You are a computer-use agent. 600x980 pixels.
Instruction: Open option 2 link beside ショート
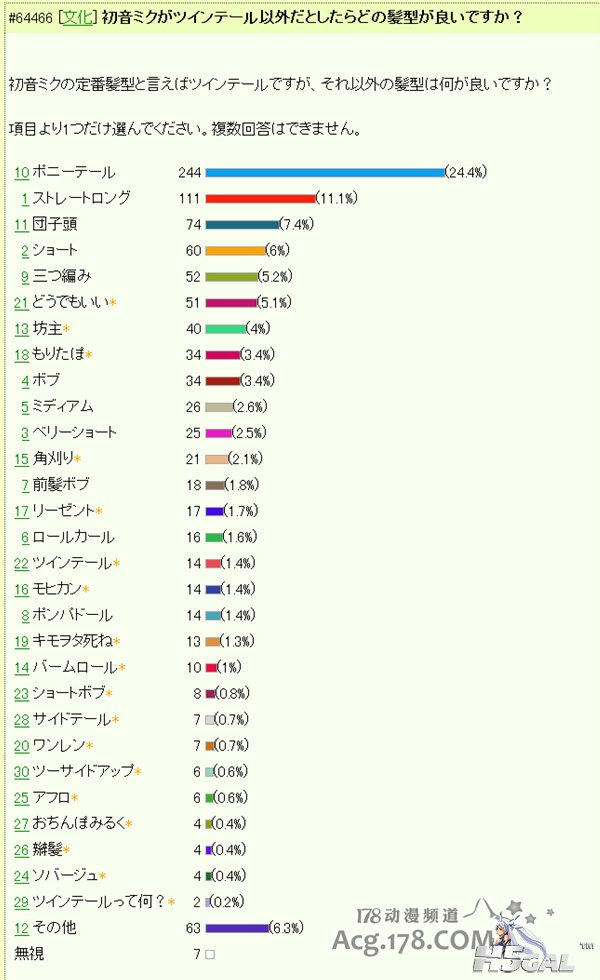tap(25, 251)
